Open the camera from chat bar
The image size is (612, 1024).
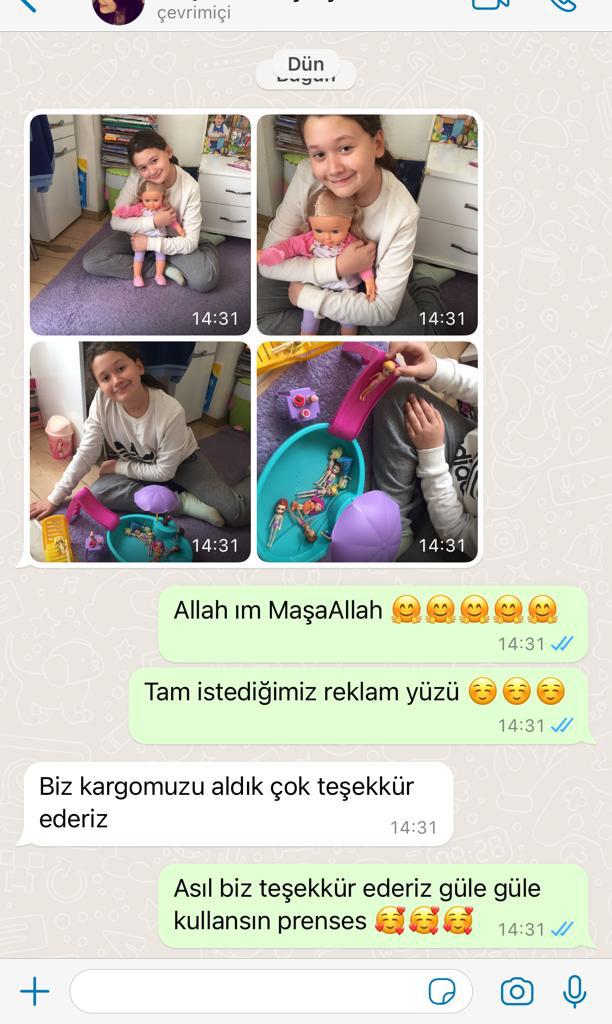click(x=517, y=992)
